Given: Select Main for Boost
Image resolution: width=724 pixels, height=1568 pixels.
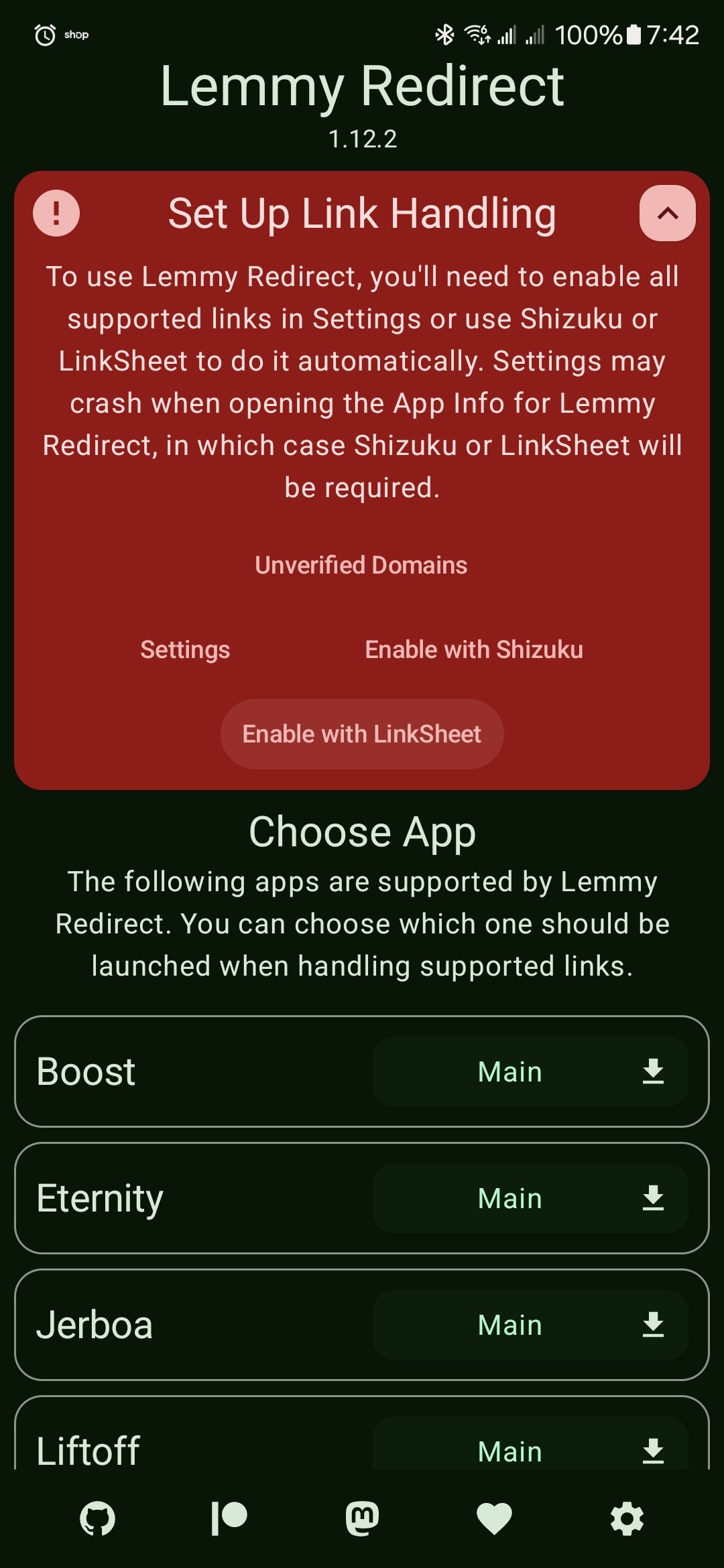Looking at the screenshot, I should point(509,1071).
